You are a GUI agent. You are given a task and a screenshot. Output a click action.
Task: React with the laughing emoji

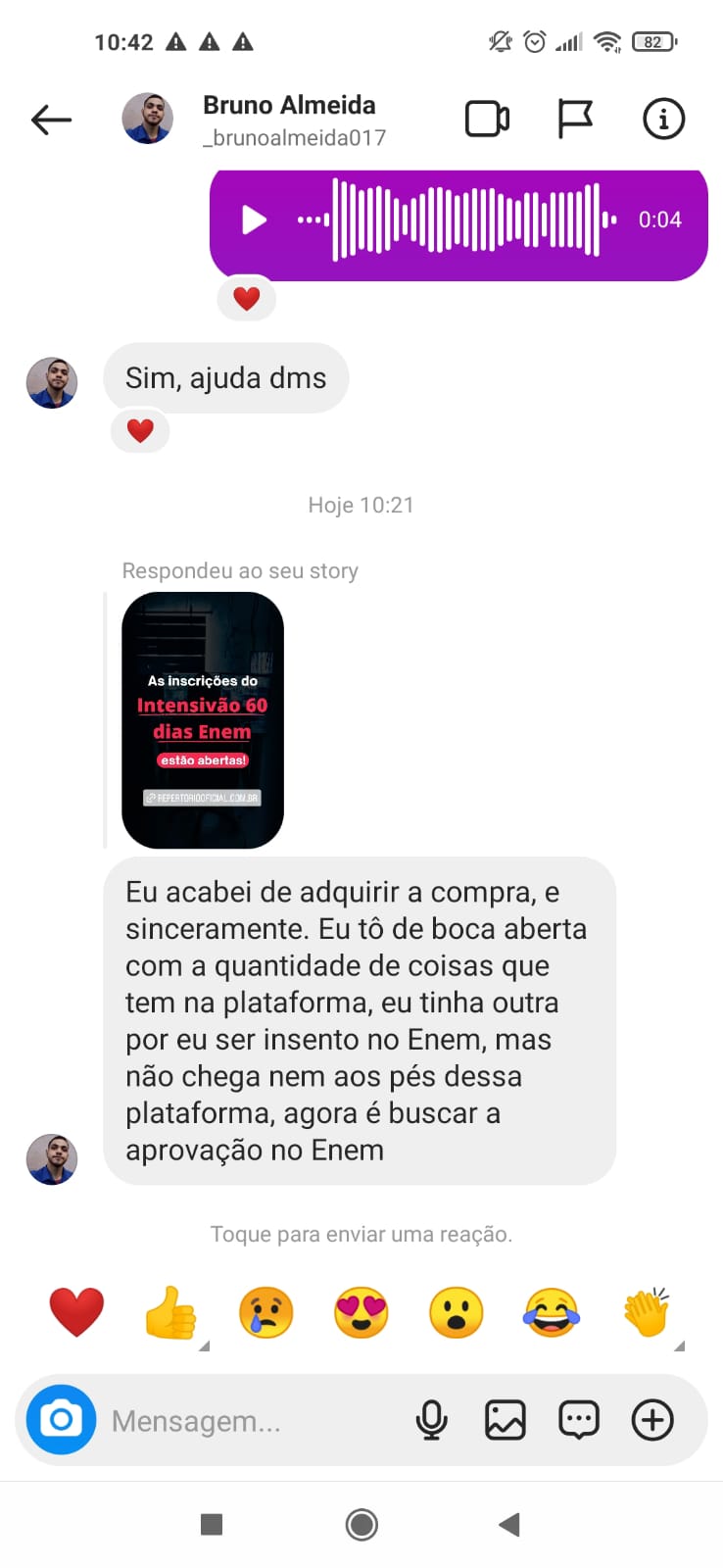pos(551,1311)
